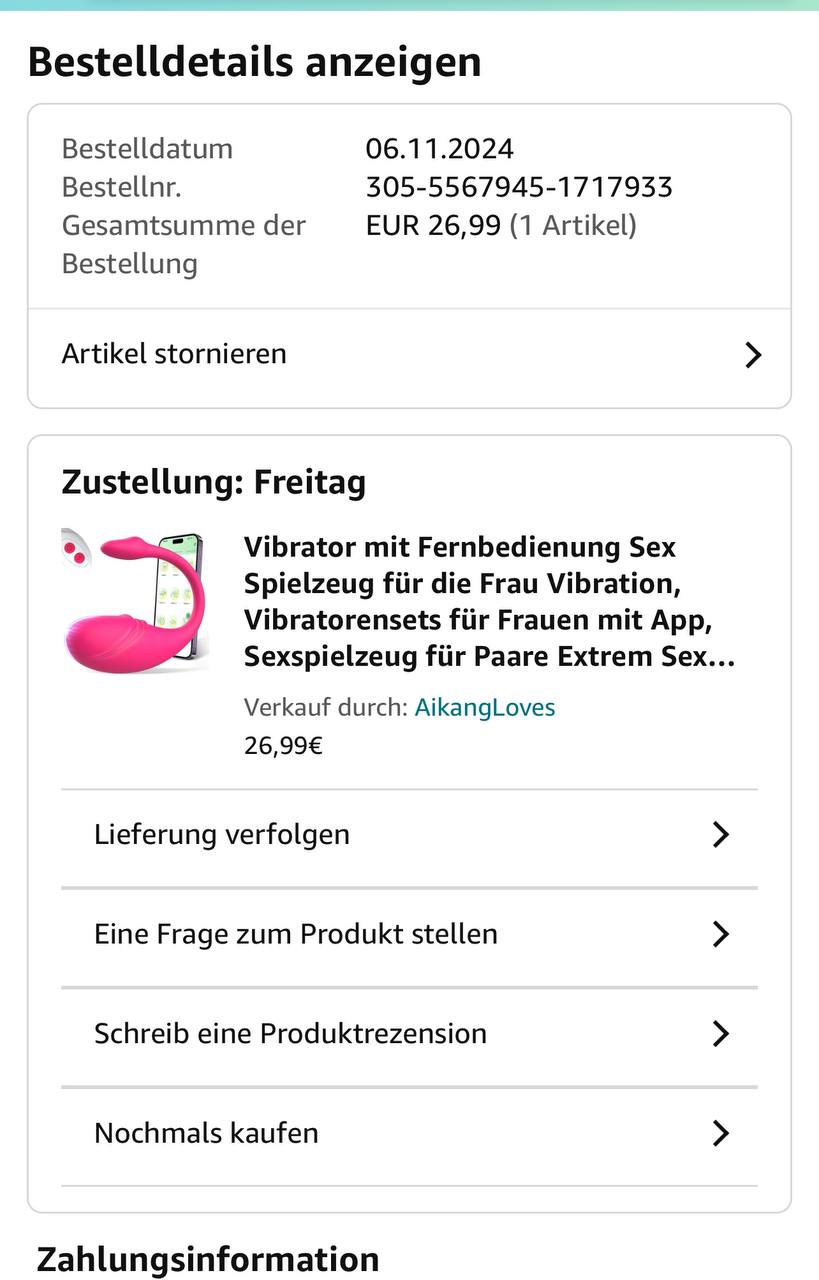
Task: Open the seller link AikangLoves
Action: (x=485, y=708)
